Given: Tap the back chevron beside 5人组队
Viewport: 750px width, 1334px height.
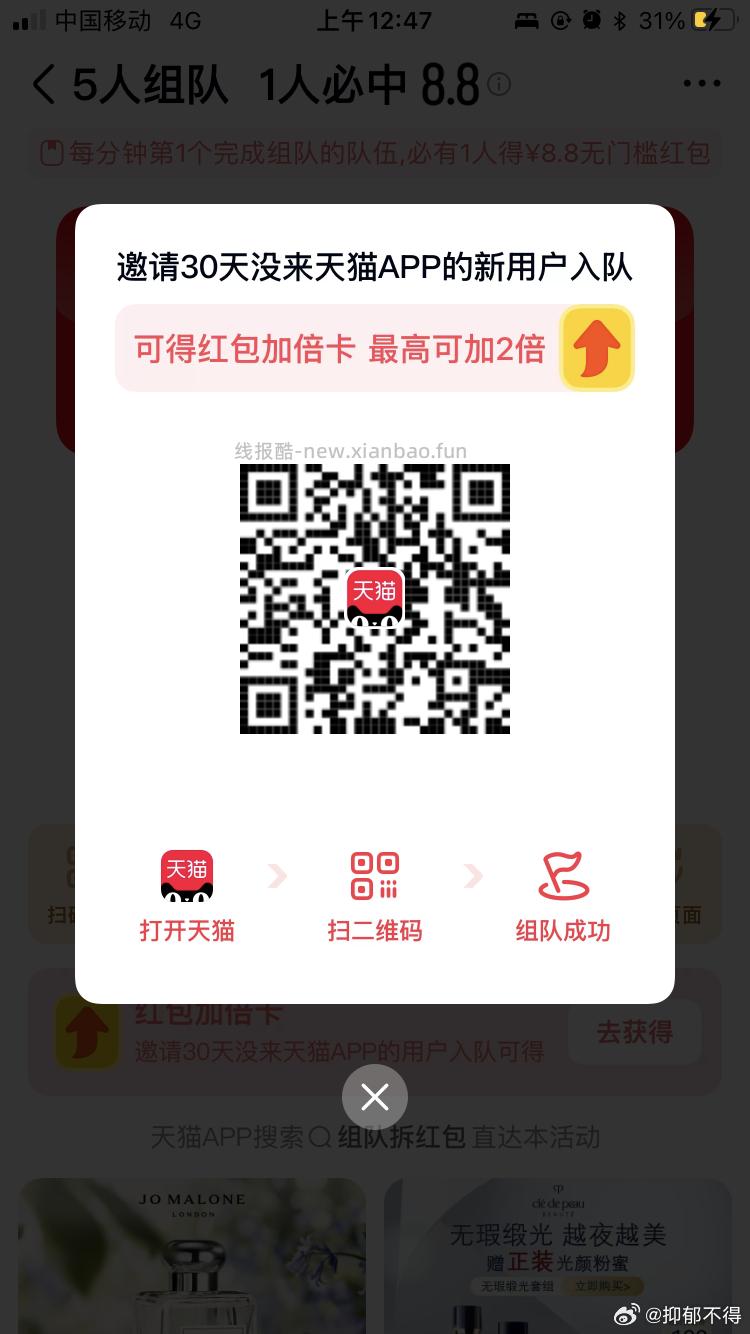Looking at the screenshot, I should [42, 84].
